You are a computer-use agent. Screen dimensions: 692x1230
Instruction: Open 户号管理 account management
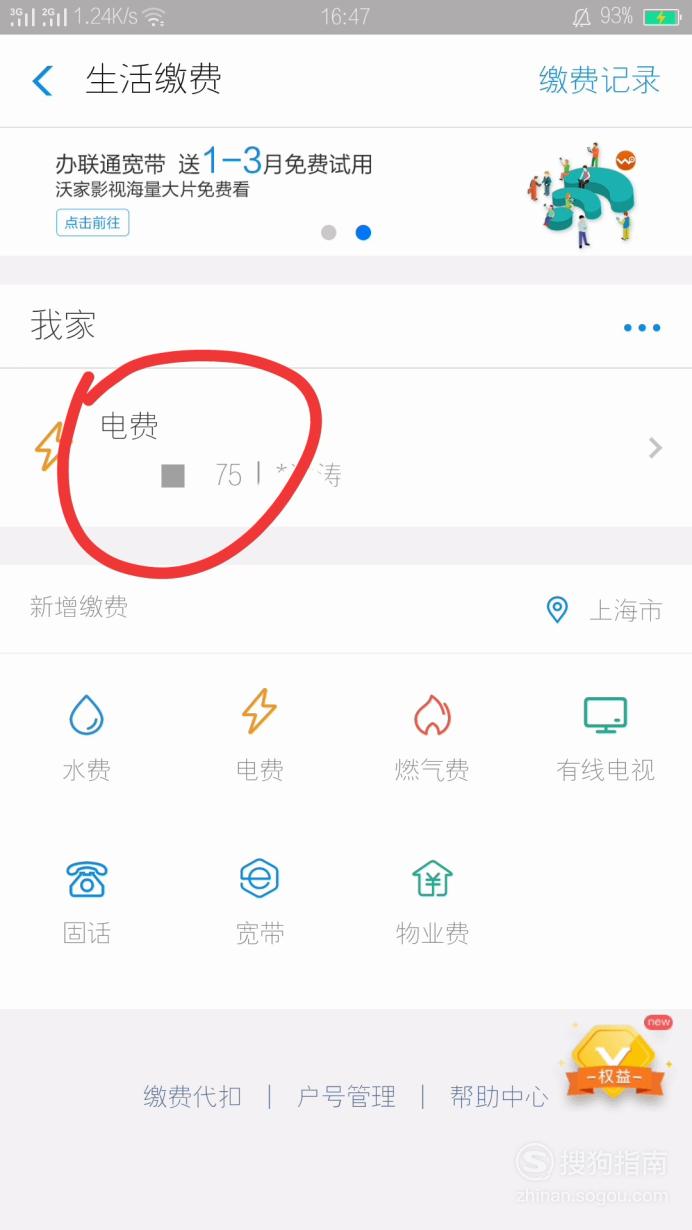(x=346, y=1097)
